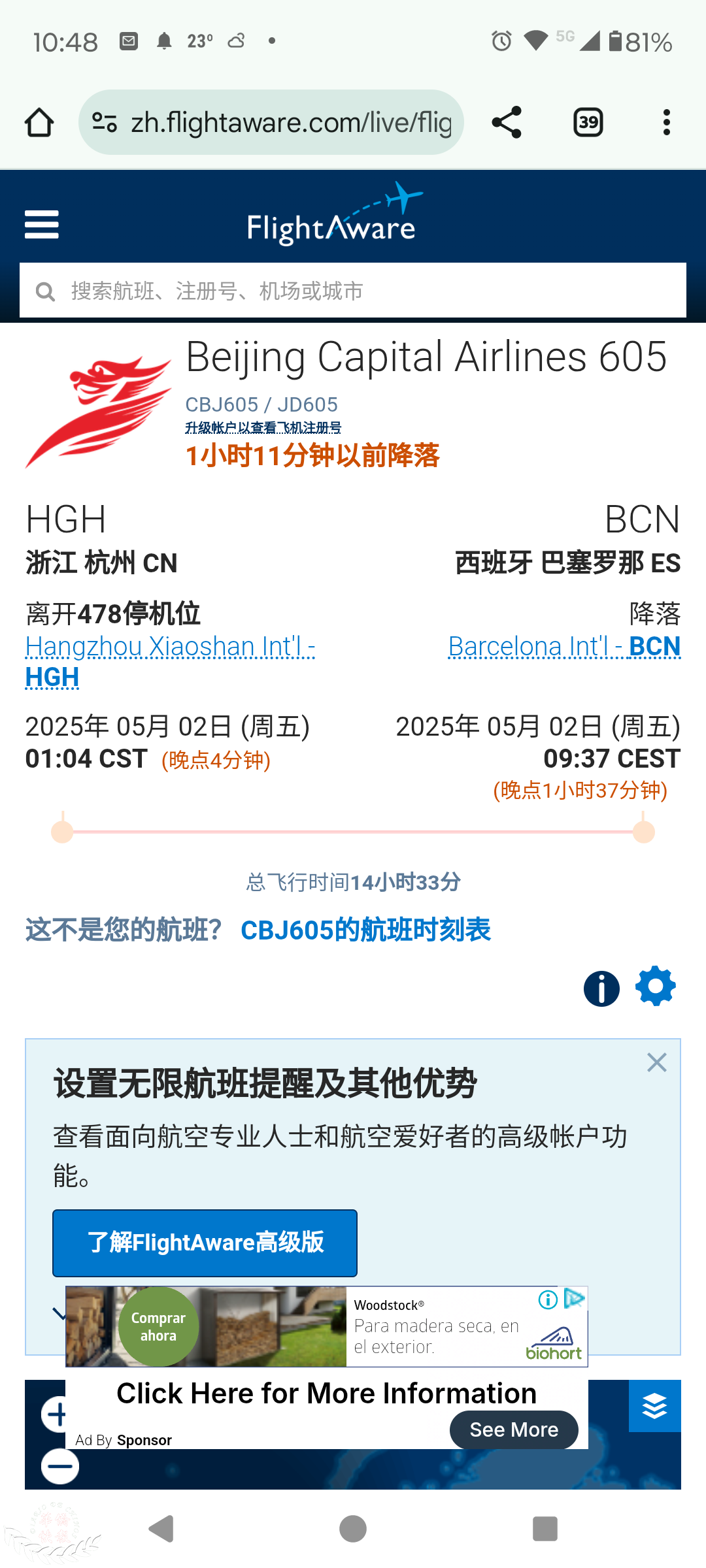Open the gear settings icon
Screen dimensions: 706x1568
pyautogui.click(x=655, y=987)
